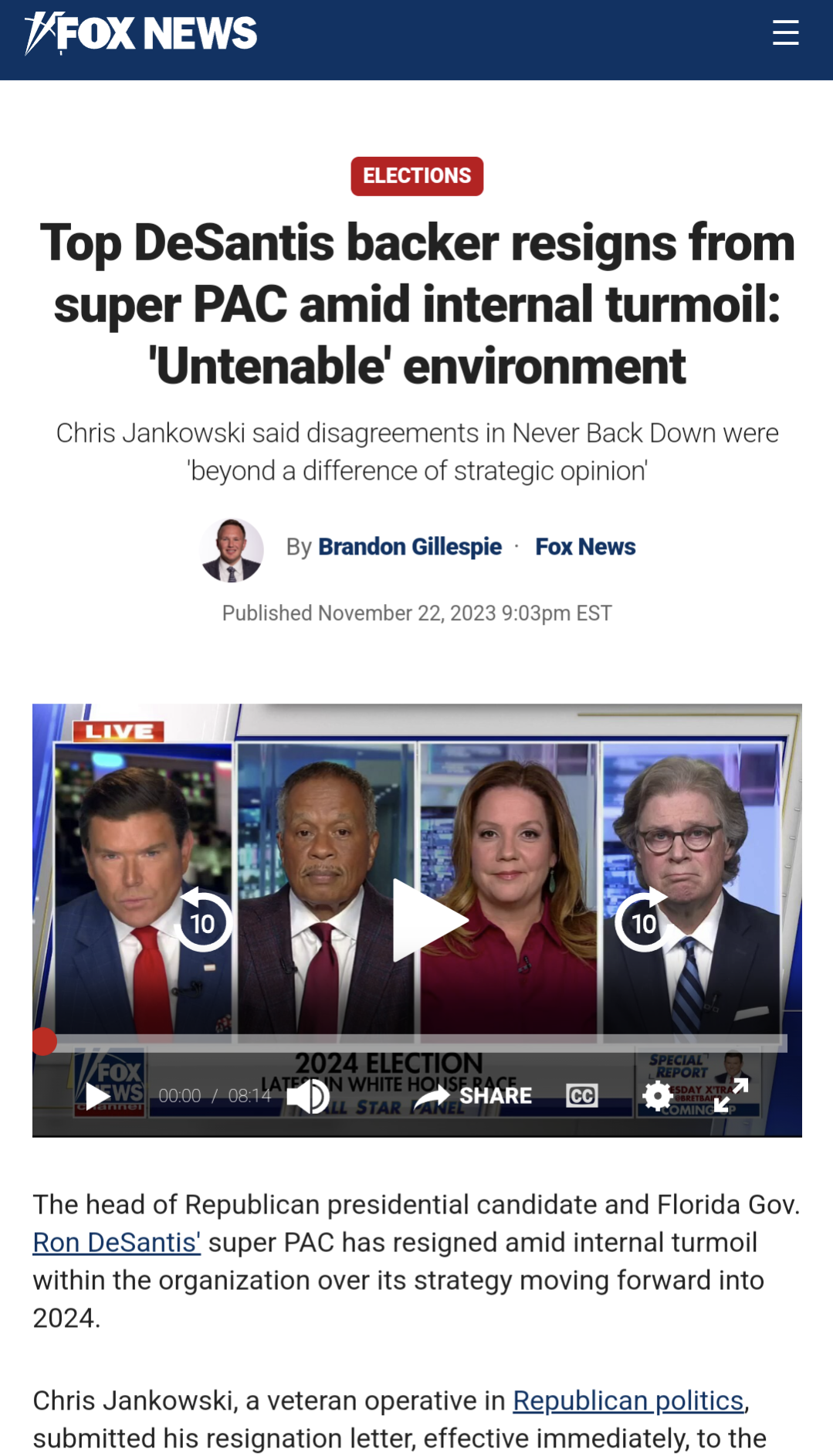Open video settings gear
Viewport: 833px width, 1456px height.
click(x=657, y=1096)
